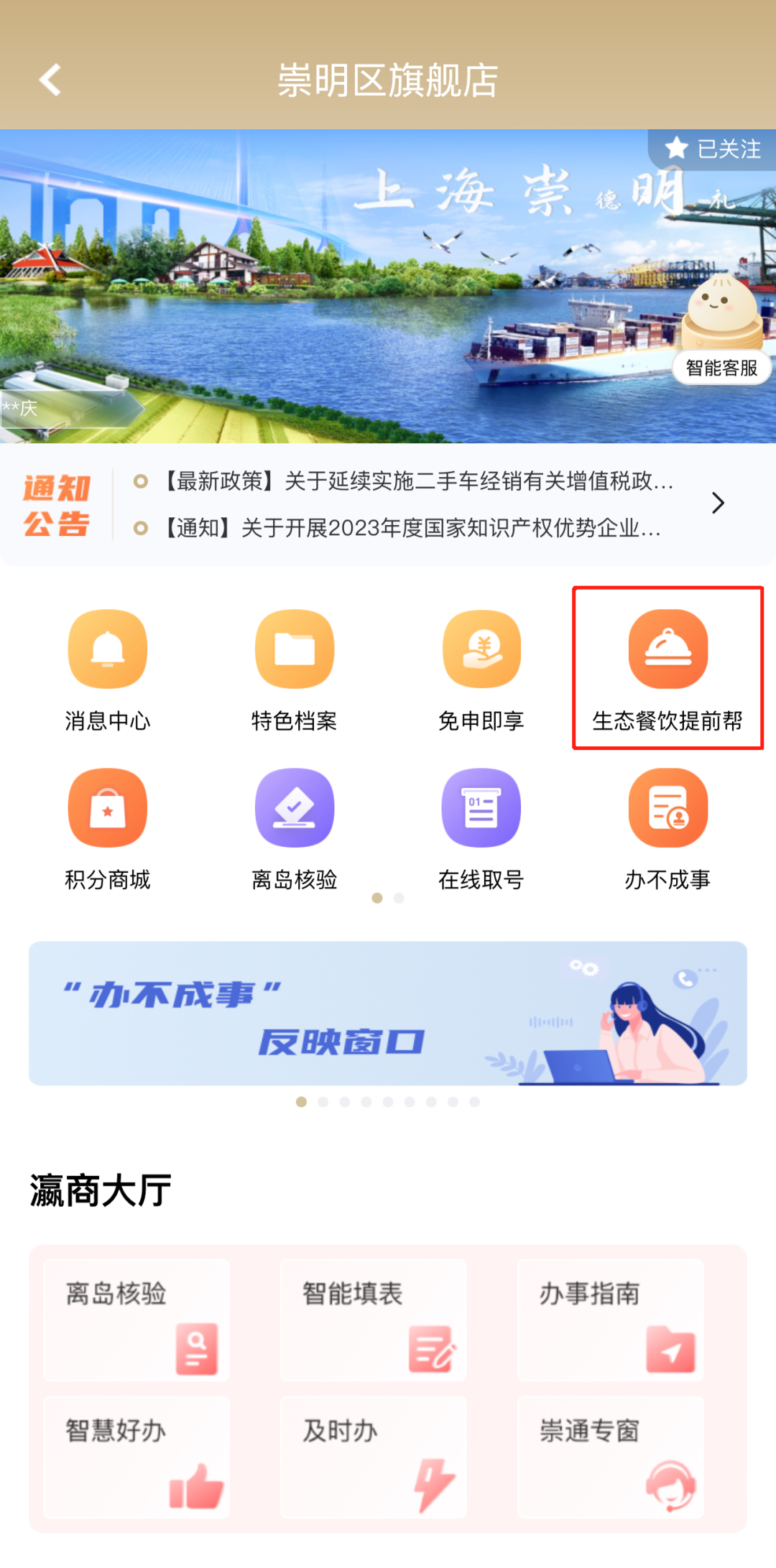
Task: View the 知识产权优势企业 notice
Action: tap(411, 529)
